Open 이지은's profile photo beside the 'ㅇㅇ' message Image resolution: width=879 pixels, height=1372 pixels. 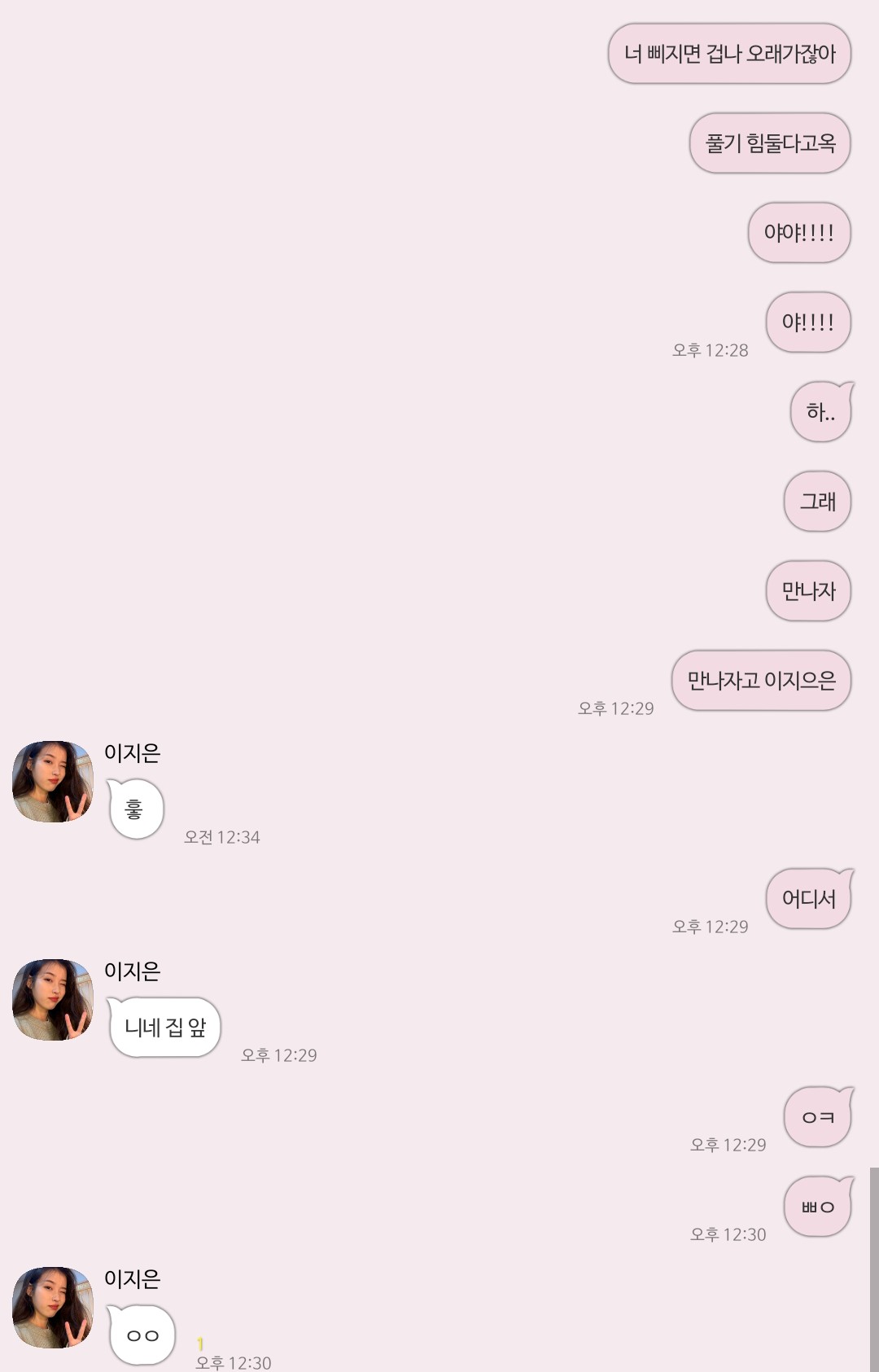[x=53, y=1308]
